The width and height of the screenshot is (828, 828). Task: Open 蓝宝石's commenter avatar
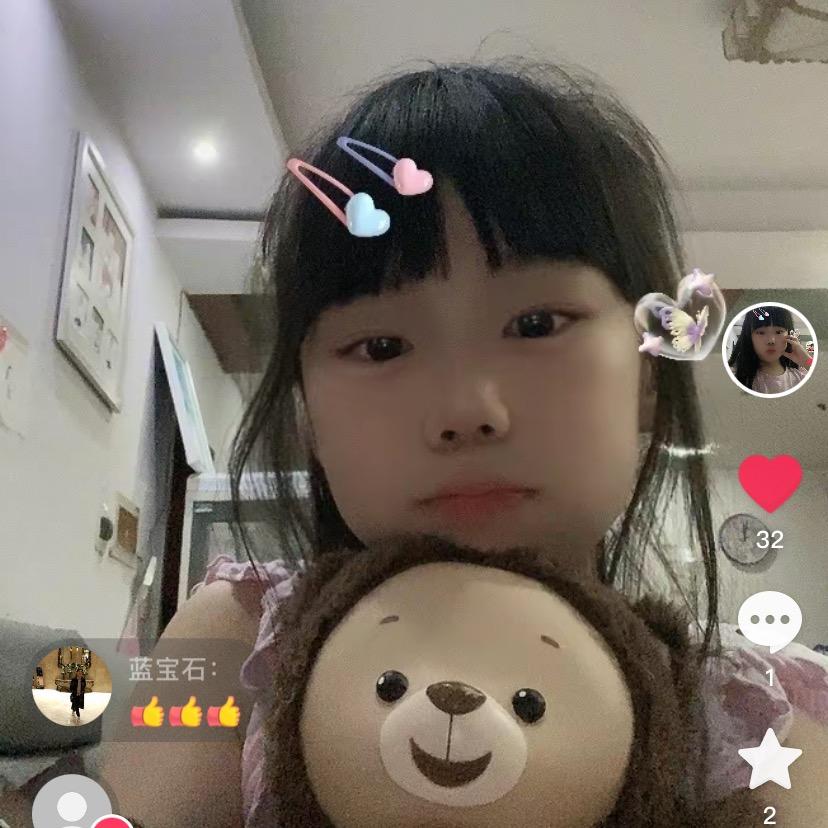tap(72, 685)
